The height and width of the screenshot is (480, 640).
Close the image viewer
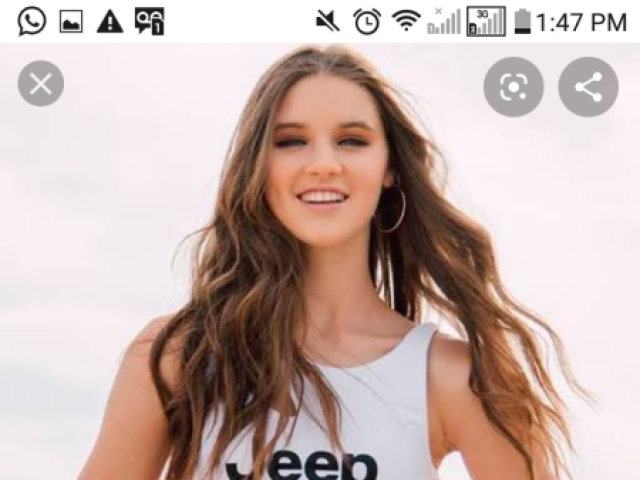[x=41, y=84]
